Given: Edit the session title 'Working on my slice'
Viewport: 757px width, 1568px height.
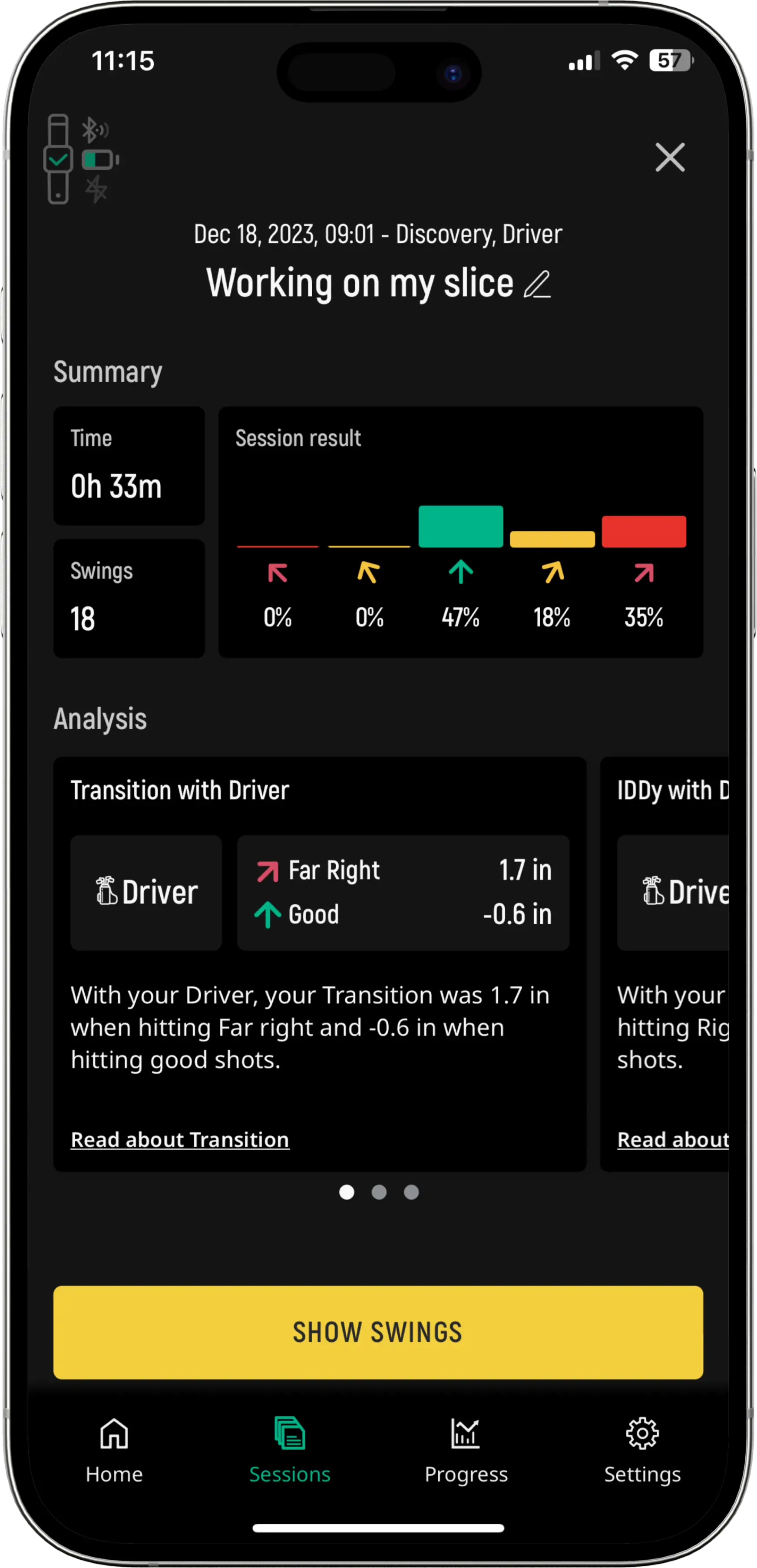Looking at the screenshot, I should (x=537, y=284).
